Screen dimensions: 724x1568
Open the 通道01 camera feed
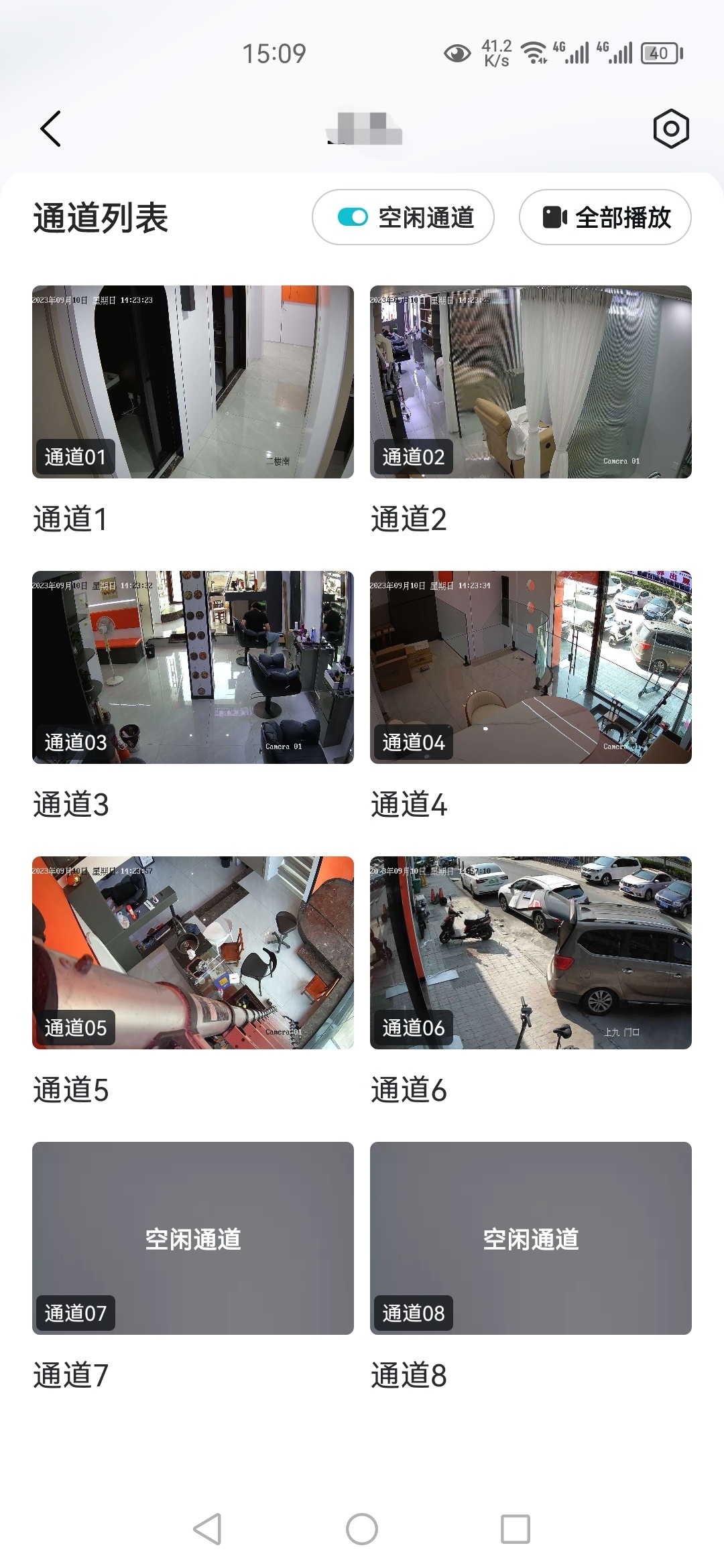click(193, 381)
